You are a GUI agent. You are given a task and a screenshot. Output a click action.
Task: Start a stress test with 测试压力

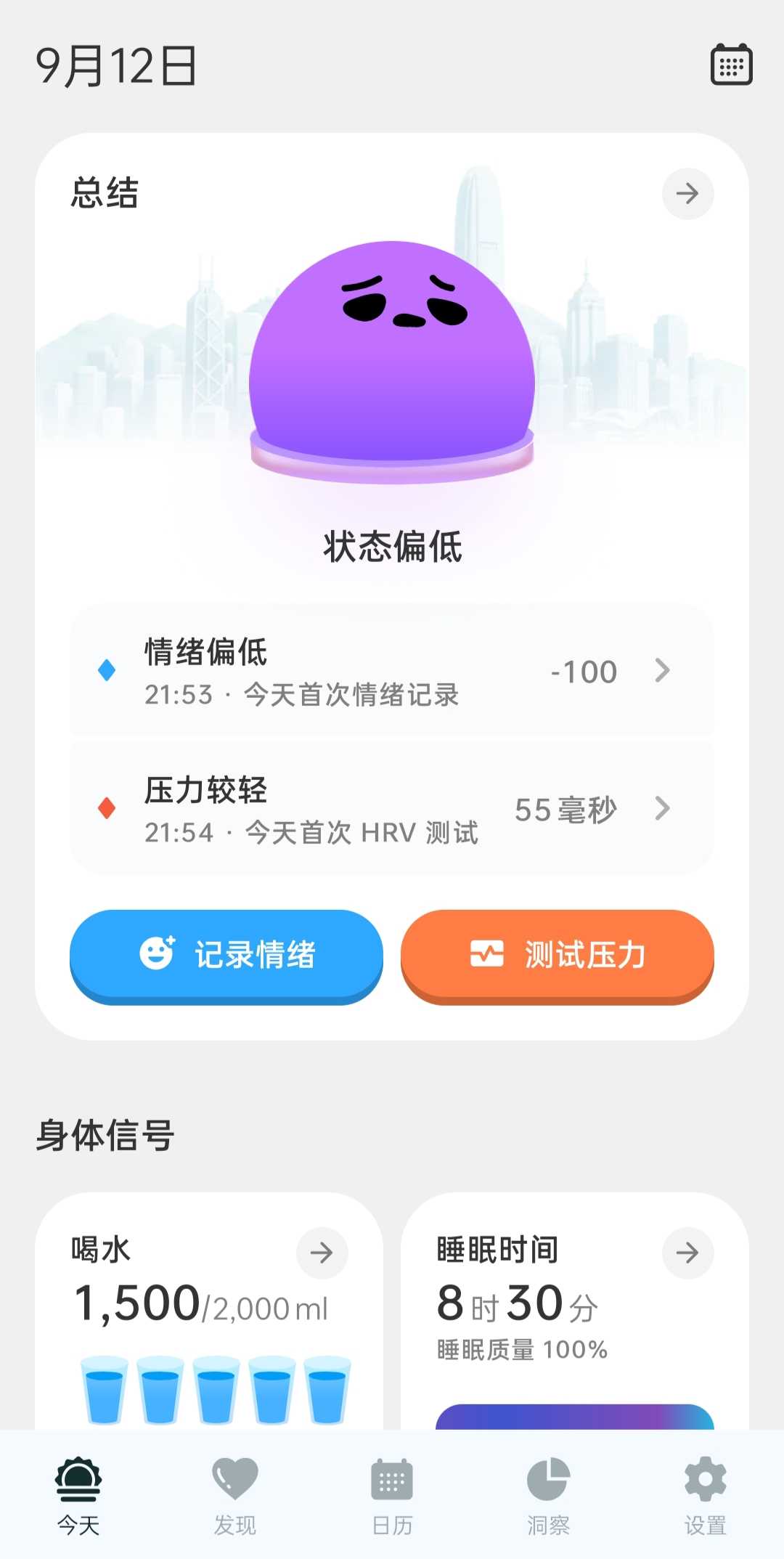pos(558,956)
